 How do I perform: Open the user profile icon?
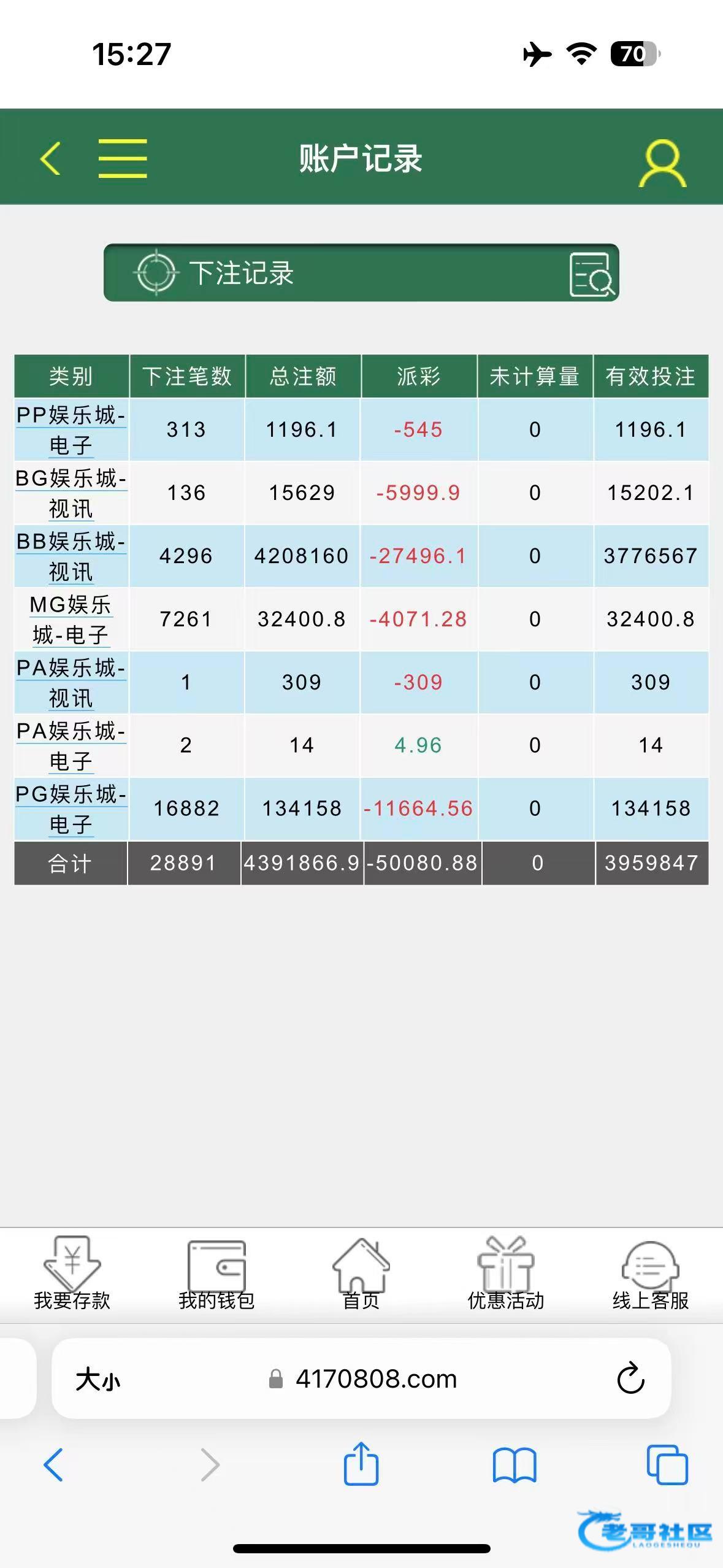[662, 162]
